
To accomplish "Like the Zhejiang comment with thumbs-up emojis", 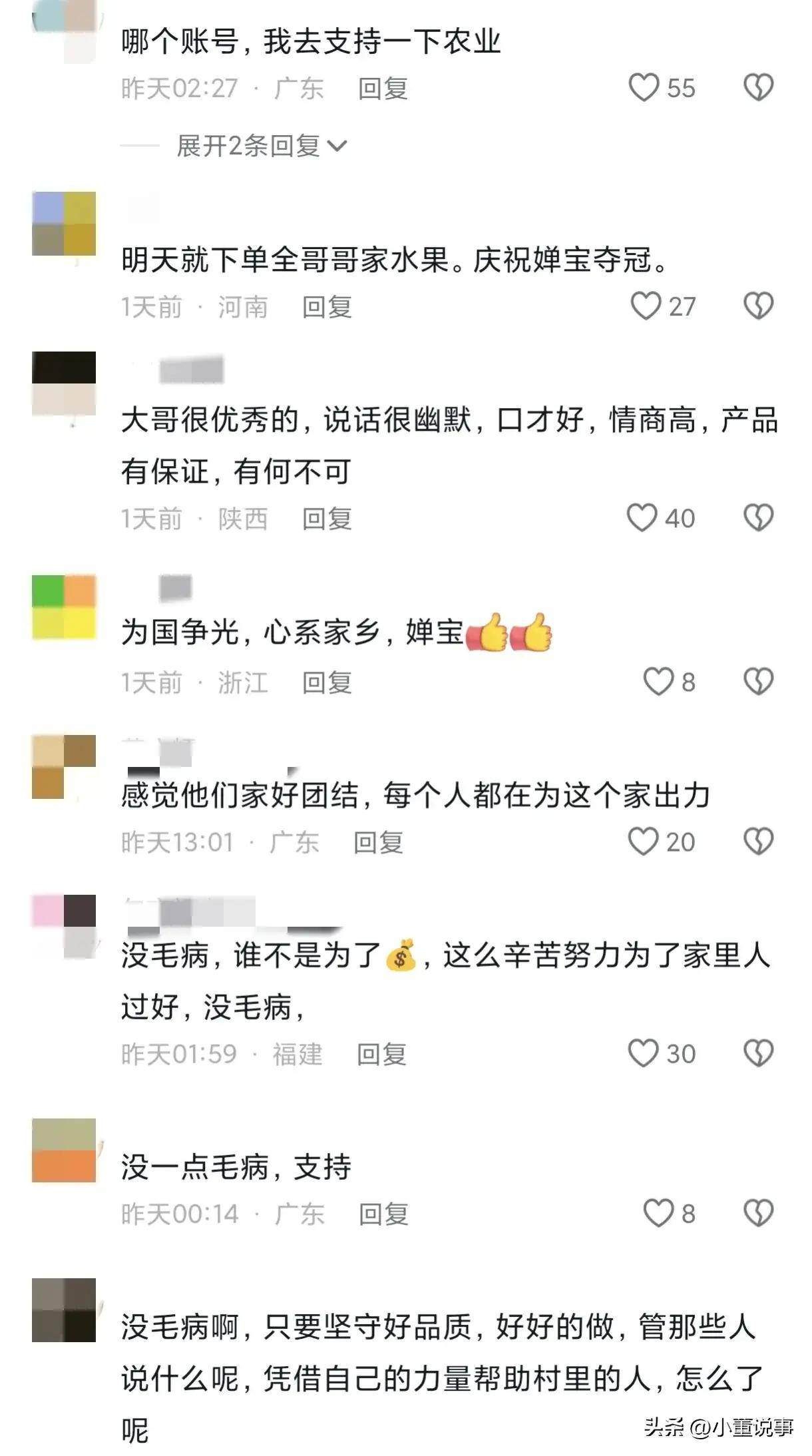I will pos(658,682).
